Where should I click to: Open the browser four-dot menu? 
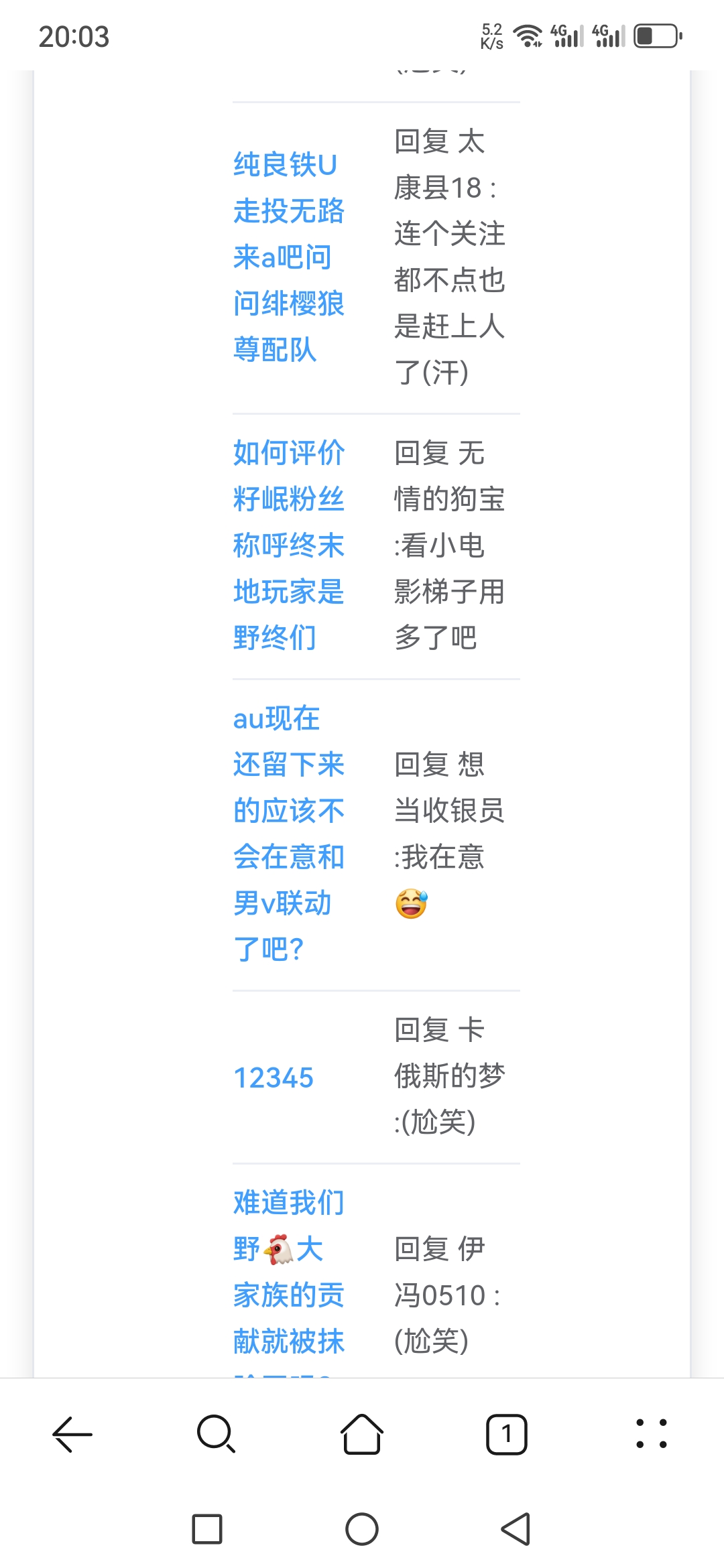click(651, 1434)
